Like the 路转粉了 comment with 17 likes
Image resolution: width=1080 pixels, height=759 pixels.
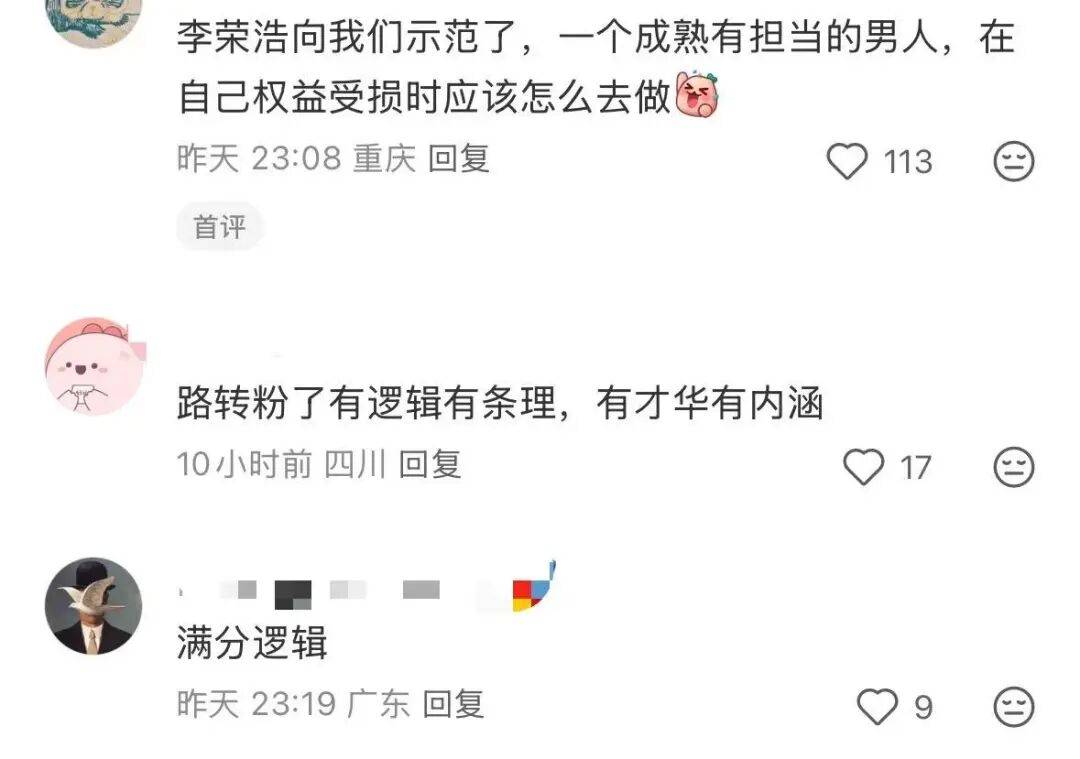(864, 467)
